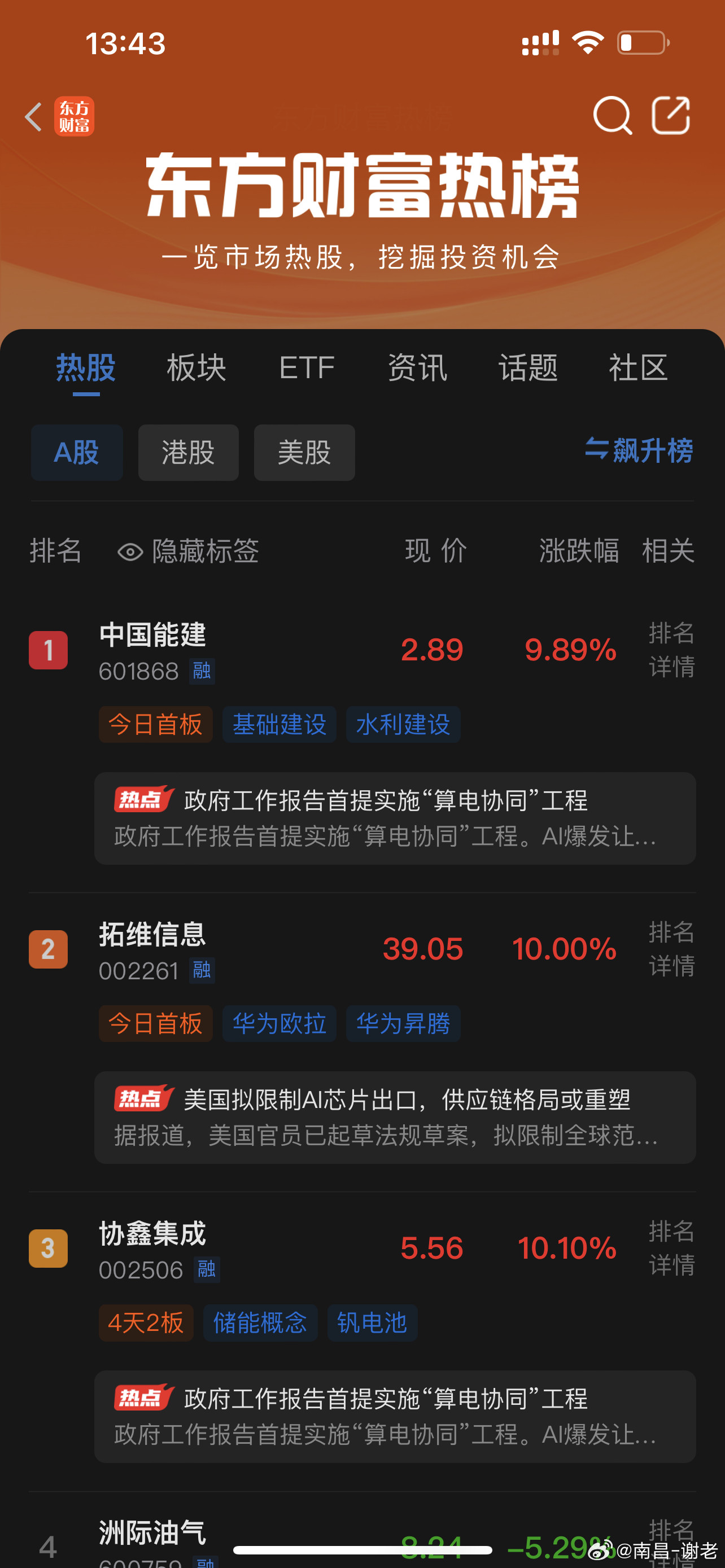Open the 飙升榜 rising list
Image resolution: width=725 pixels, height=1568 pixels.
(638, 452)
